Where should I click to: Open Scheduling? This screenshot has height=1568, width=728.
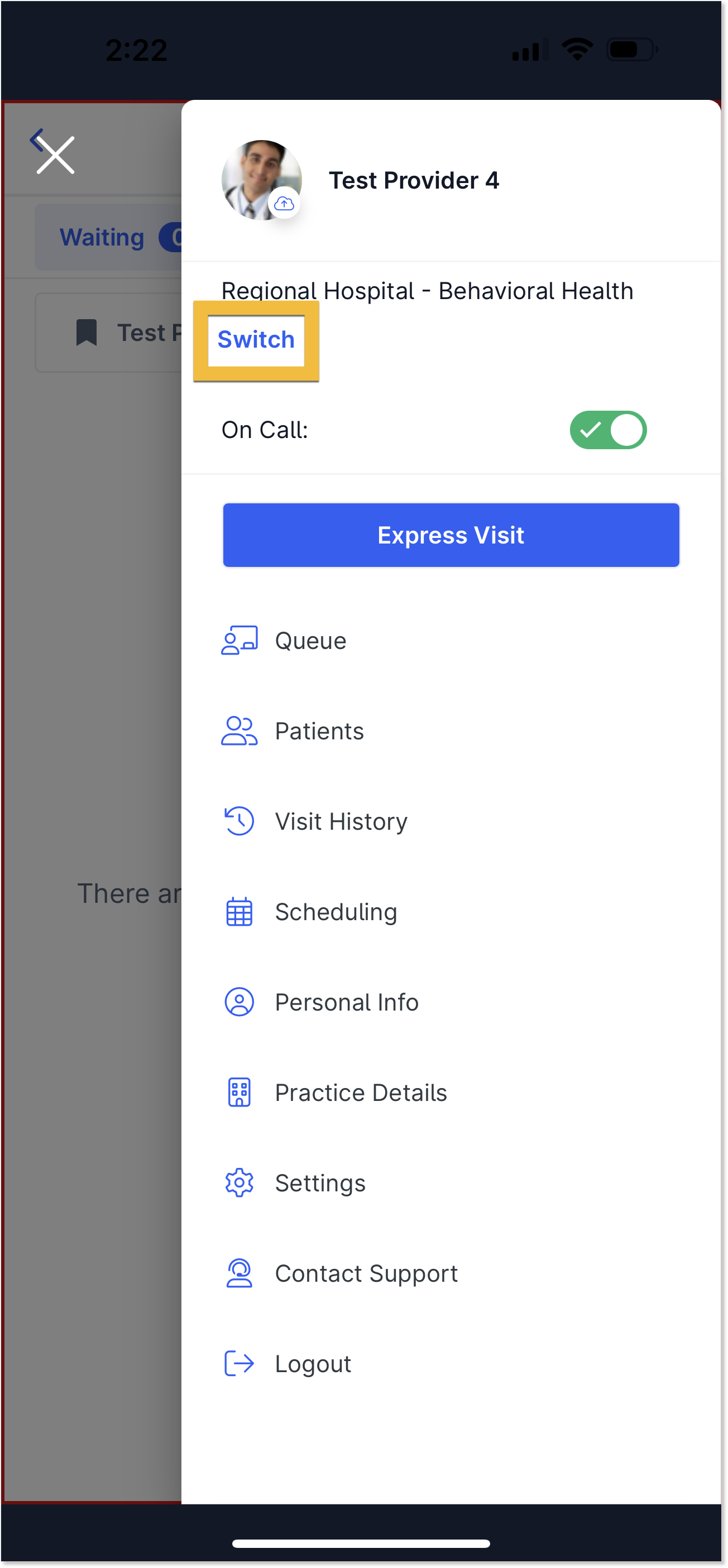click(451, 912)
